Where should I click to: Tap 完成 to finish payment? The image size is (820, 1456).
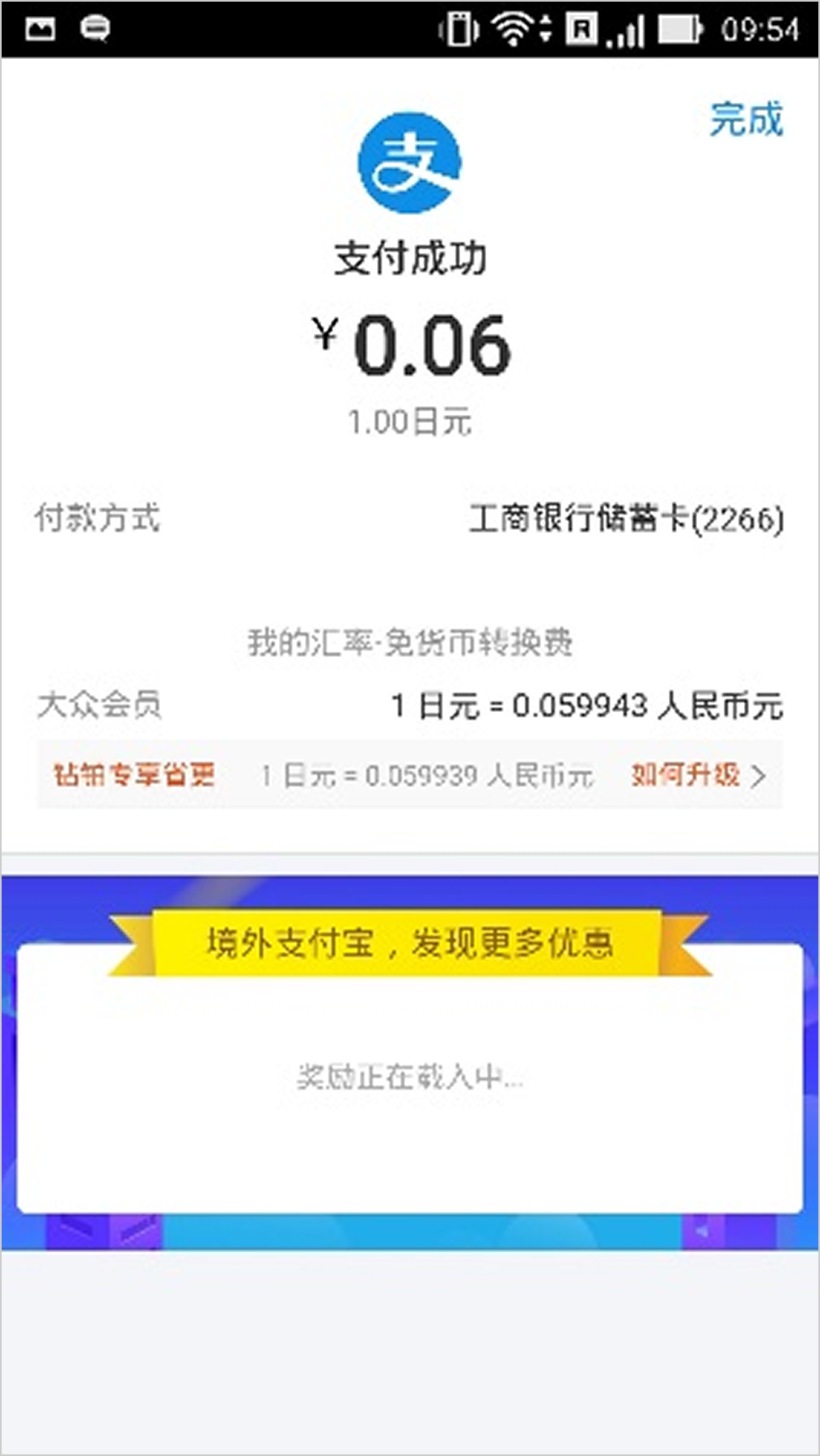click(x=746, y=120)
